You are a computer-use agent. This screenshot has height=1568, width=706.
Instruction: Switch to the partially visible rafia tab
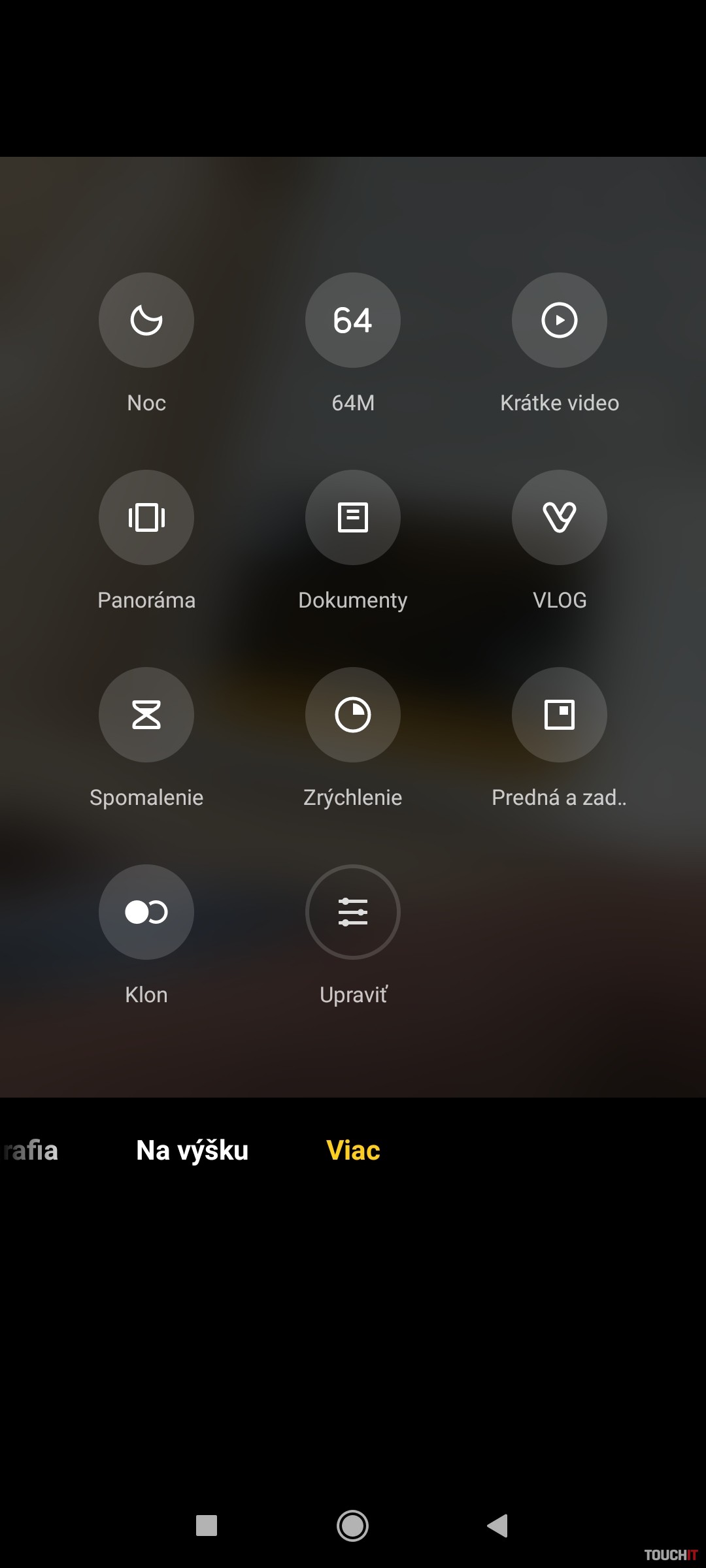tap(30, 1151)
